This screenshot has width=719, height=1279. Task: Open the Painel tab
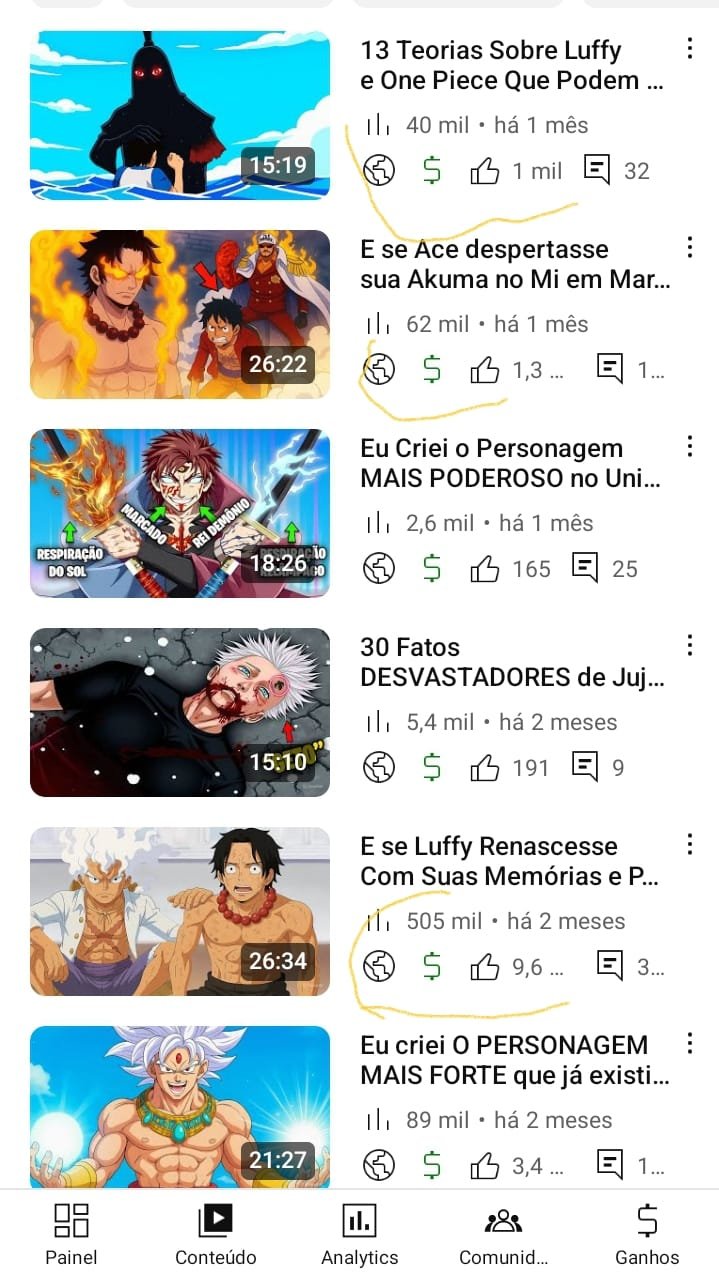[x=71, y=1235]
